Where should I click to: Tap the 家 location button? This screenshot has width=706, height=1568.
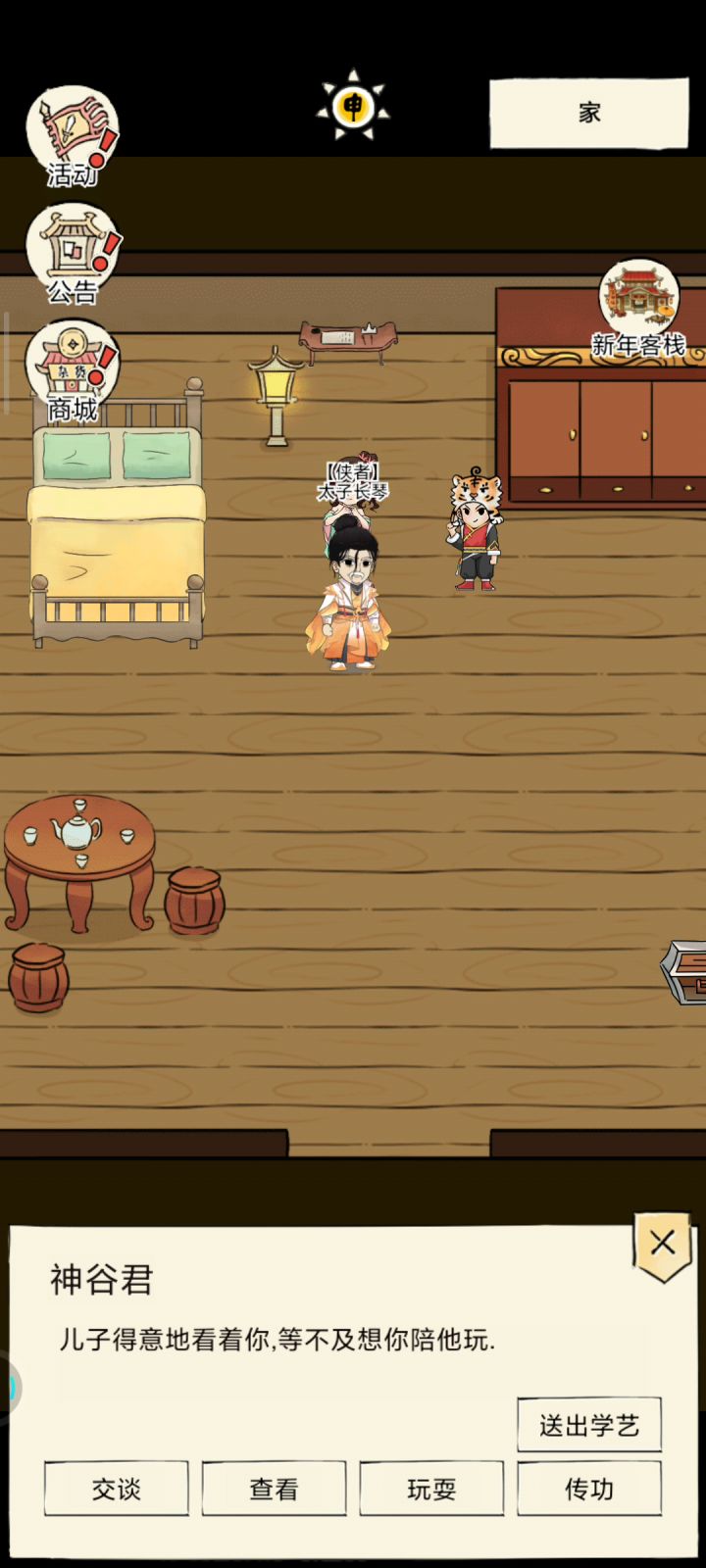pyautogui.click(x=589, y=113)
